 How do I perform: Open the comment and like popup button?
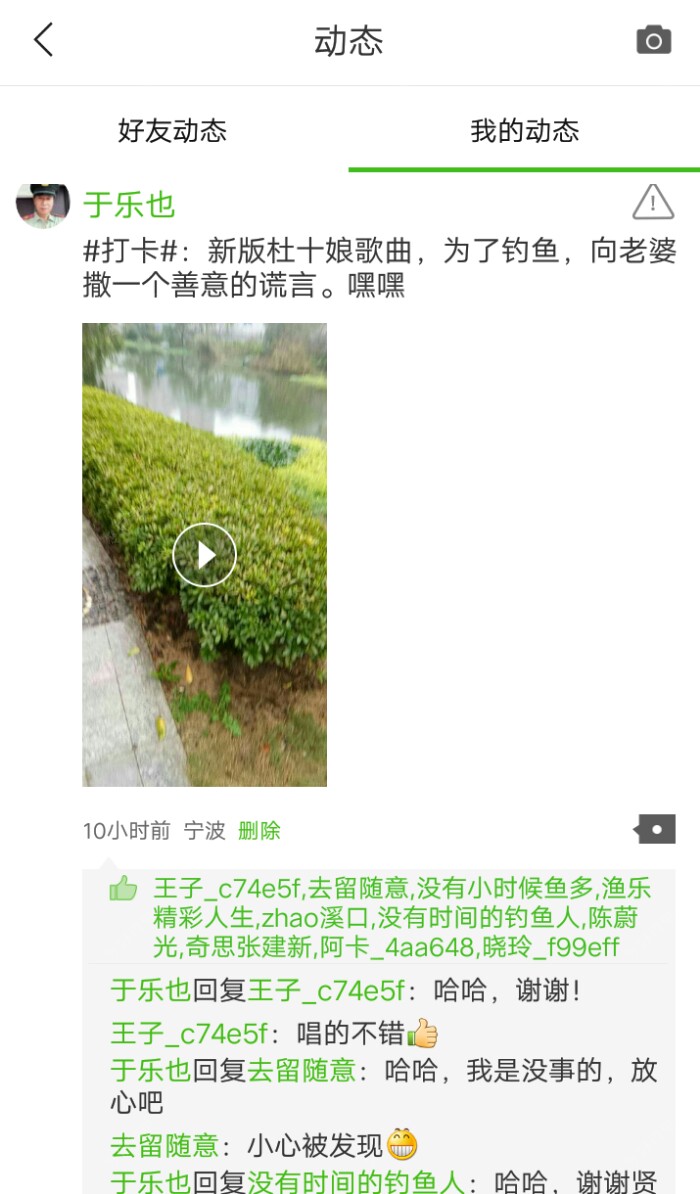(655, 829)
